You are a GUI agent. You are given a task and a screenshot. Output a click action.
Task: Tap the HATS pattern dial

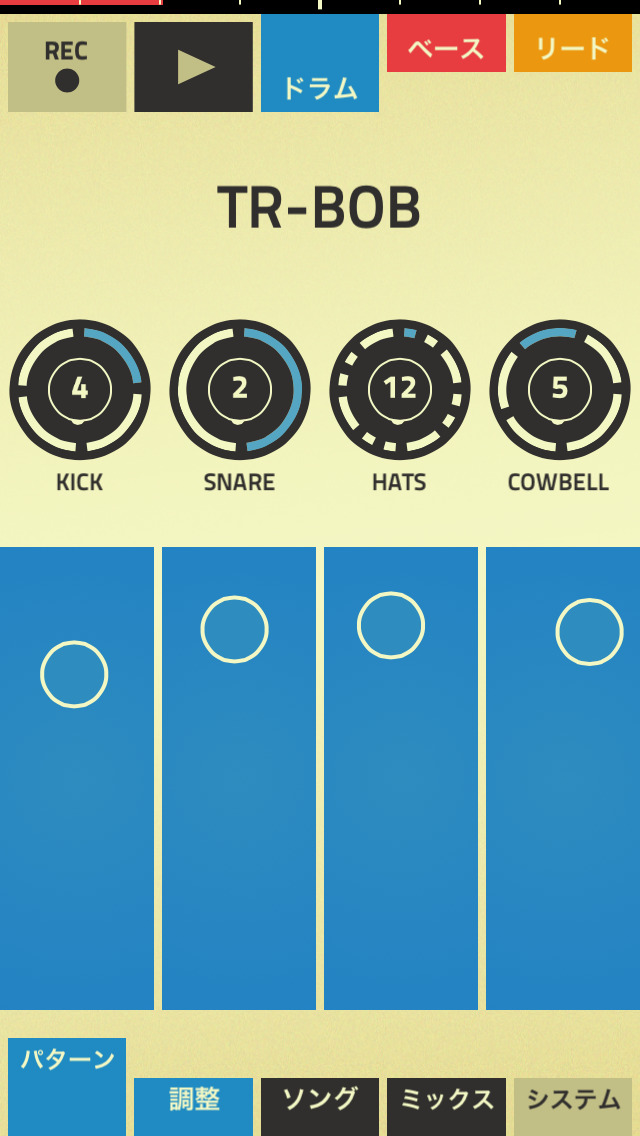400,389
